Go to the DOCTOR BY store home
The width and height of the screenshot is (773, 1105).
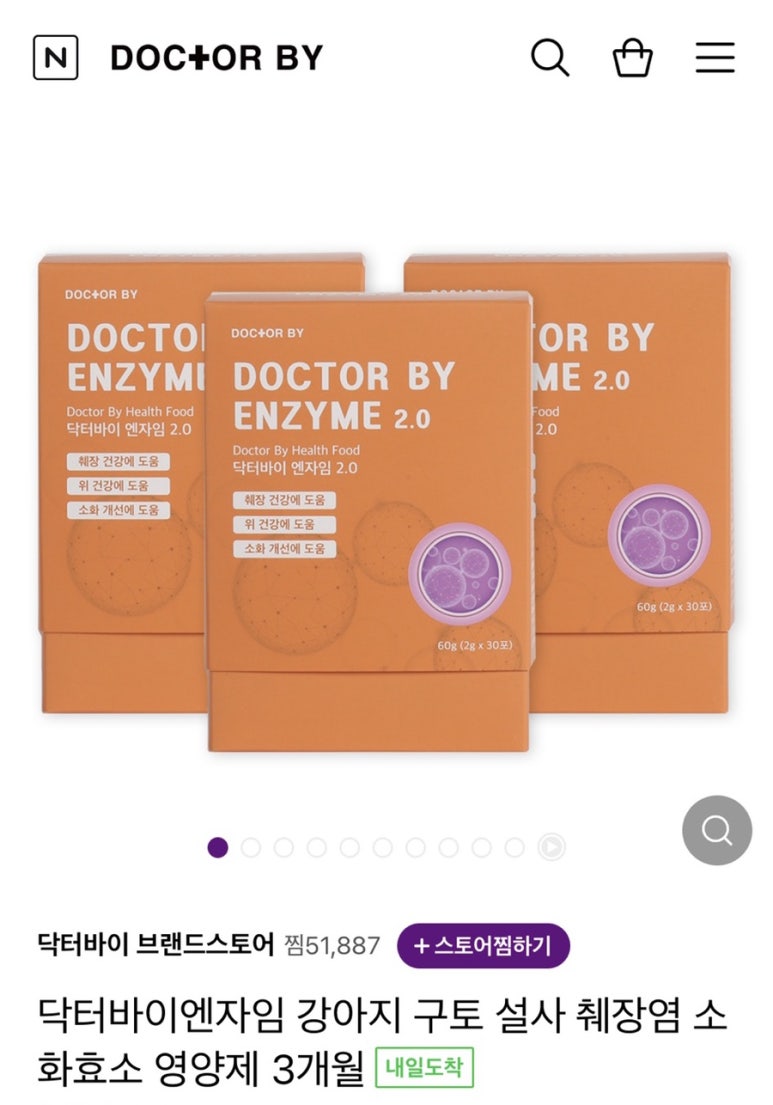pos(217,58)
